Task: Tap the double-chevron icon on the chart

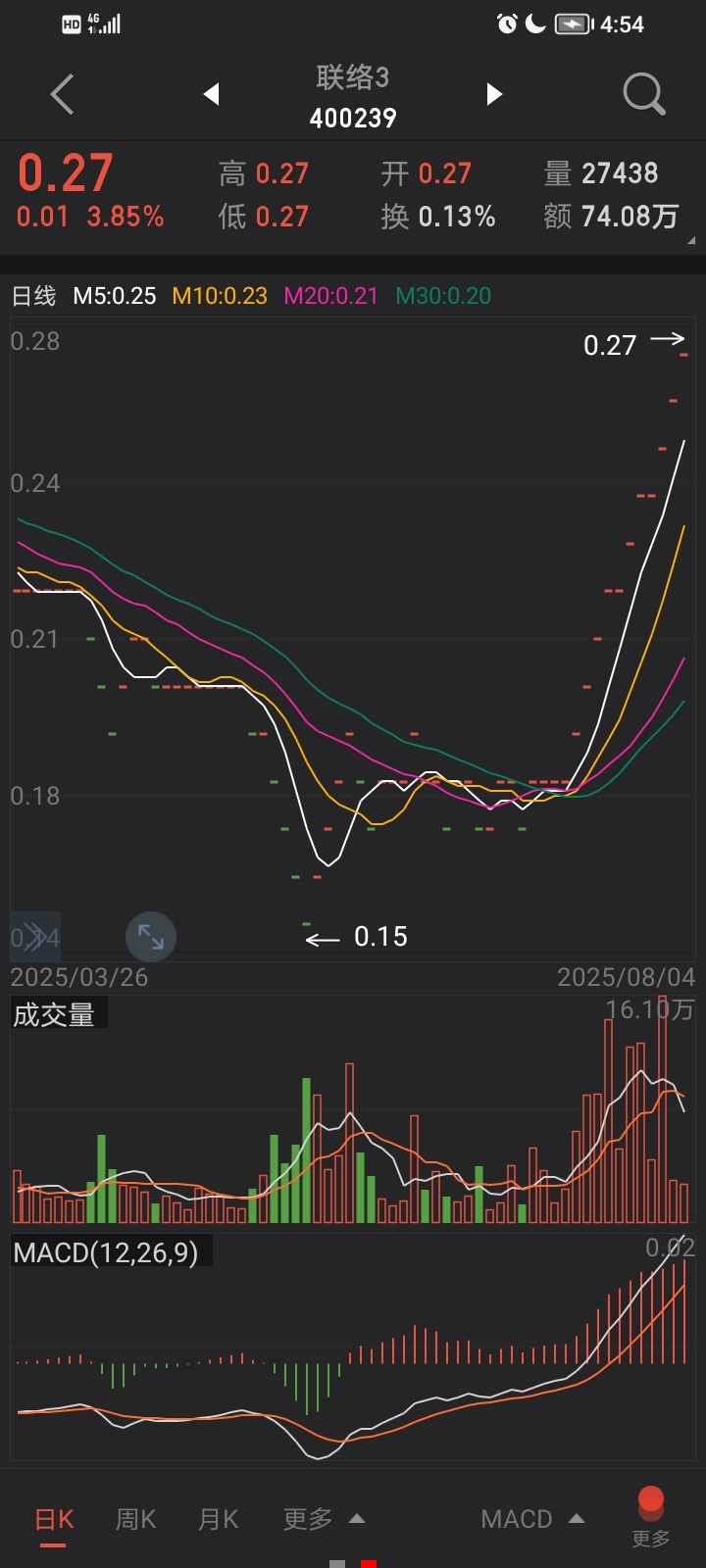Action: [x=34, y=938]
